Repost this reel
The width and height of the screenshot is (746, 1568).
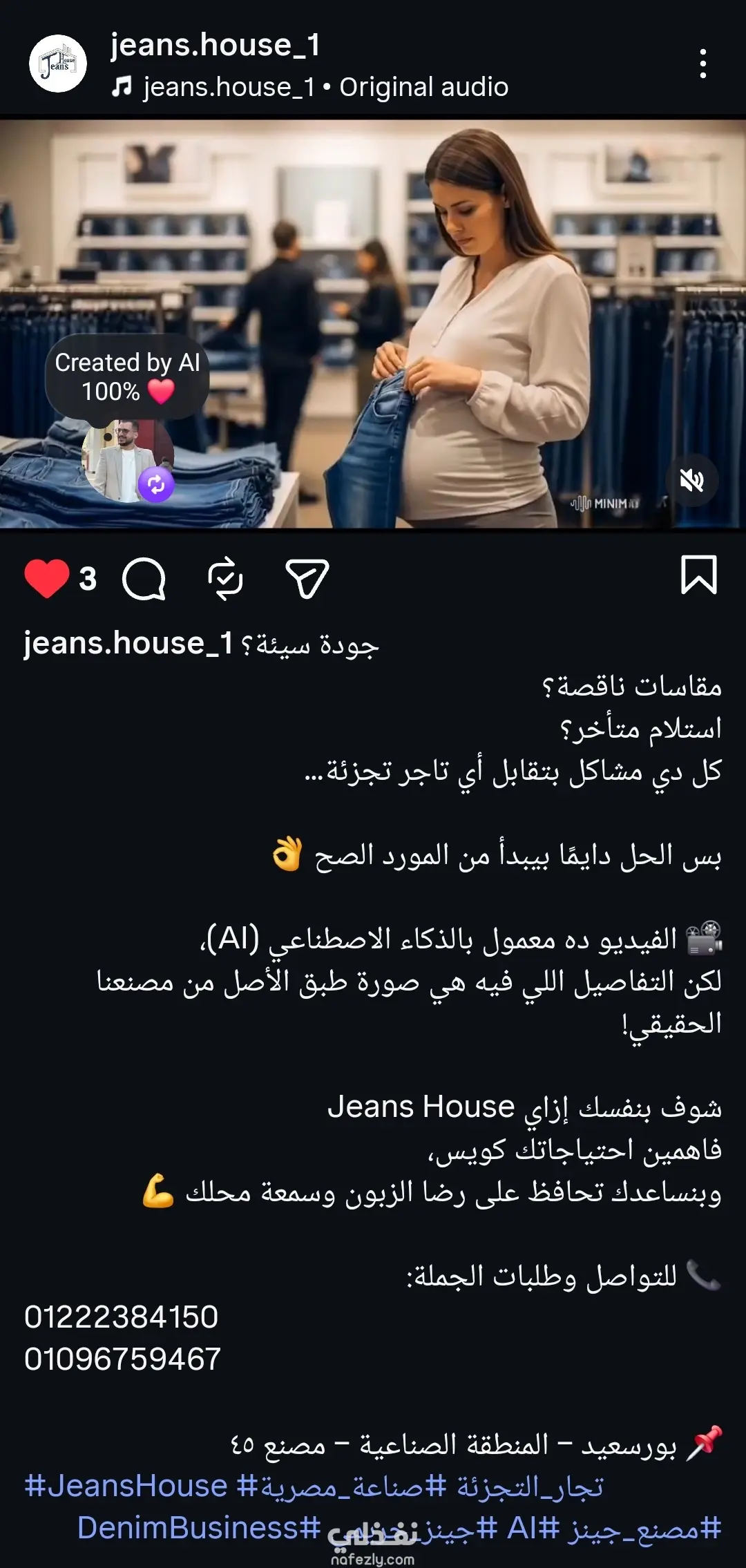pyautogui.click(x=225, y=579)
